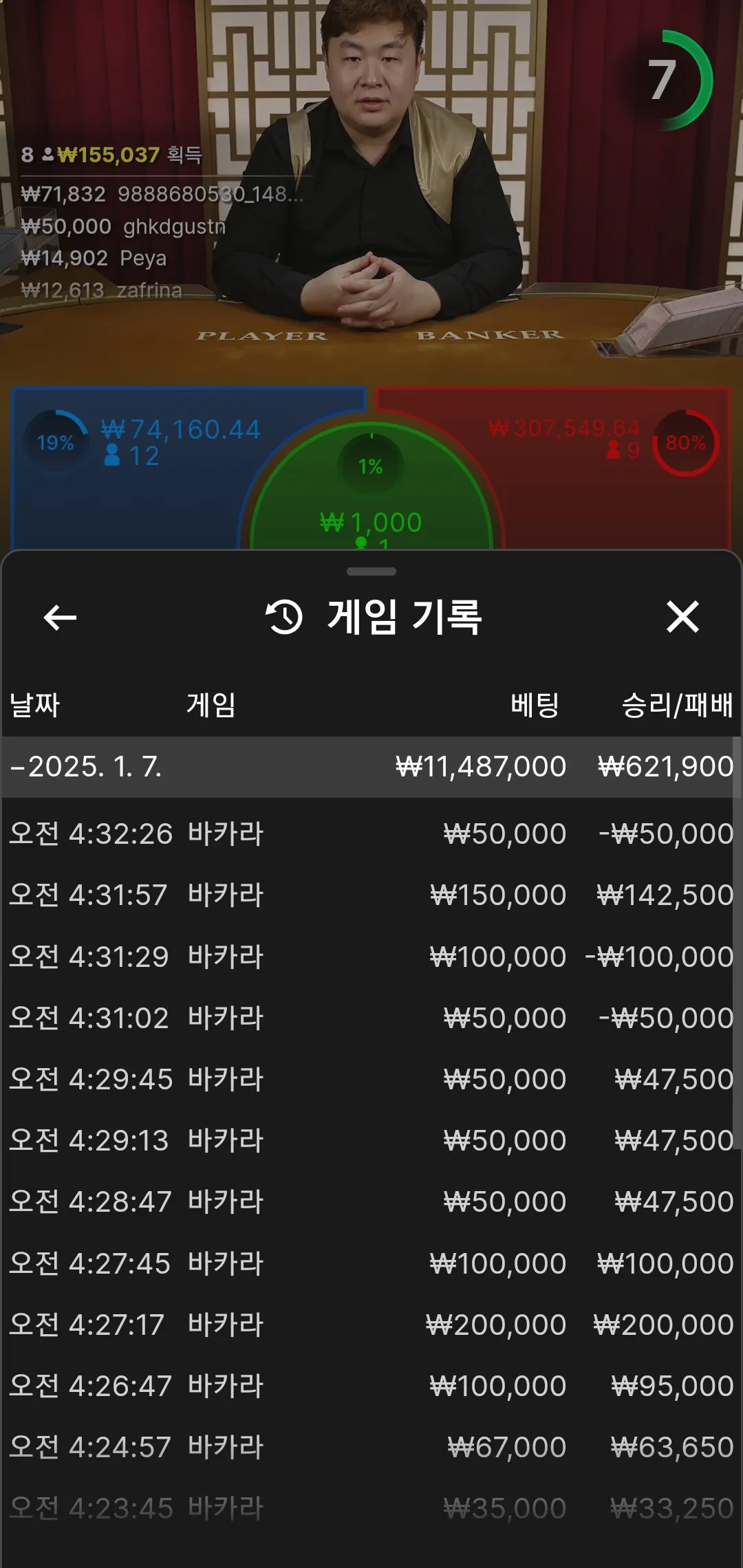The width and height of the screenshot is (743, 1568).
Task: Show the 오전 4:29:13 round details
Action: (x=371, y=1140)
